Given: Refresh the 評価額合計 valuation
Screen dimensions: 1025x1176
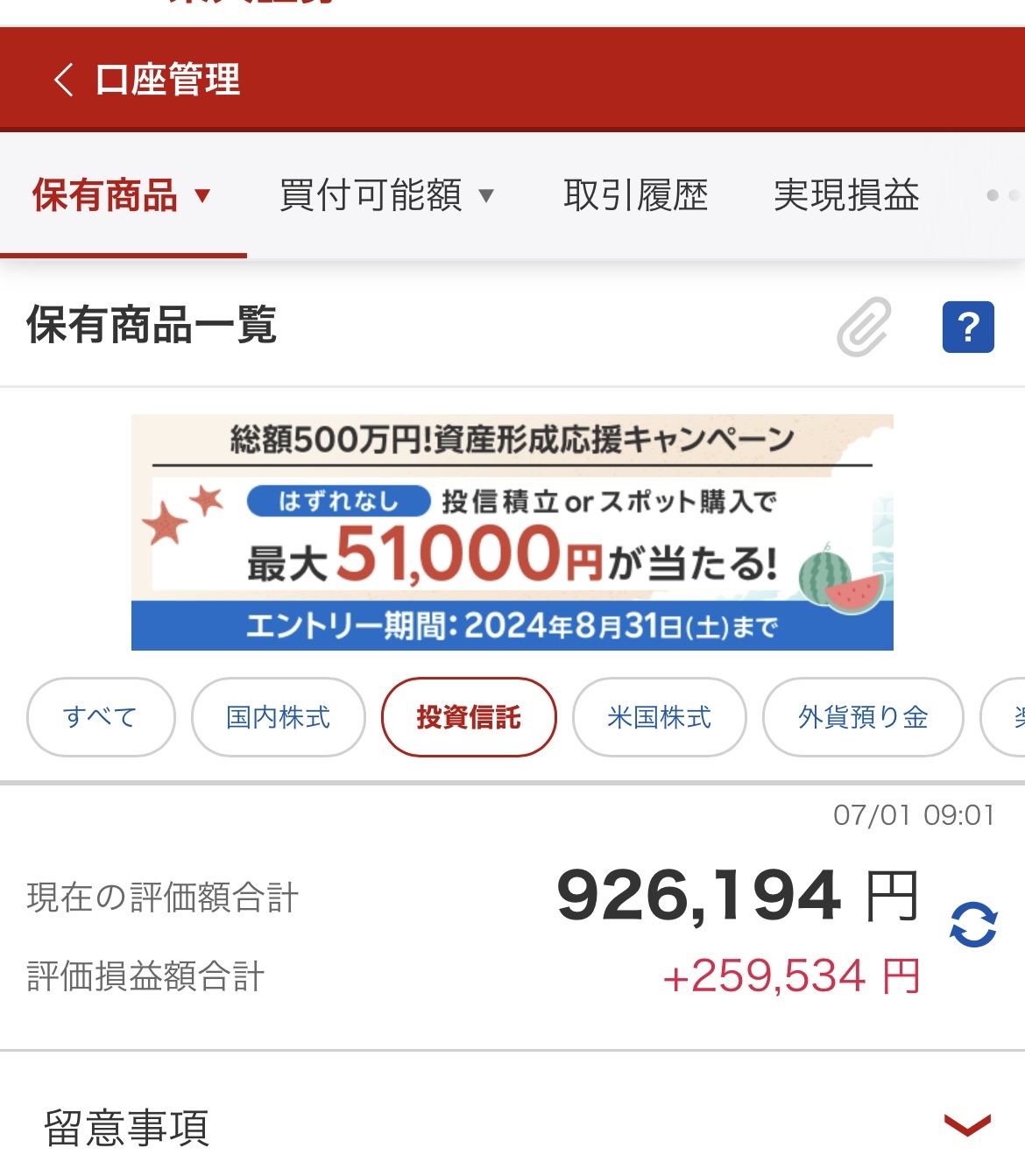Looking at the screenshot, I should (973, 925).
